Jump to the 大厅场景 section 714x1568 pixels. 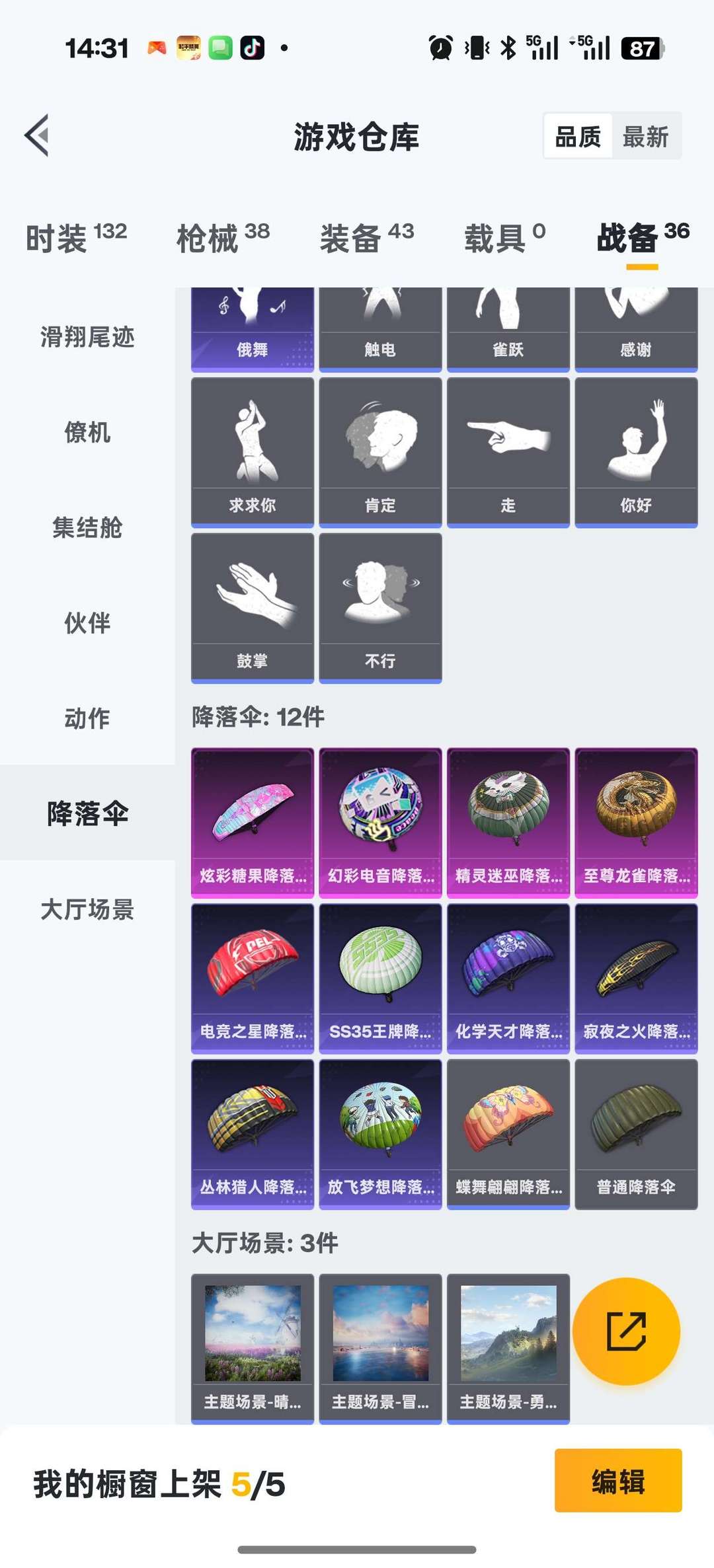(87, 909)
